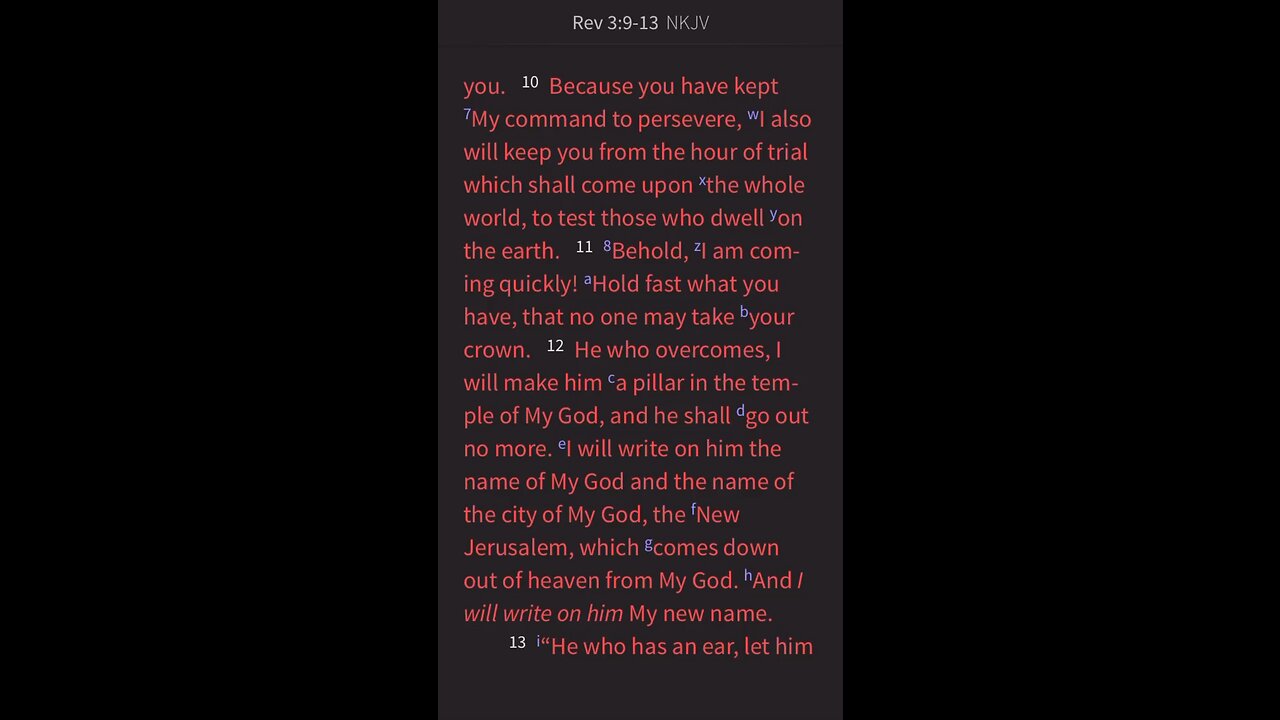This screenshot has width=1280, height=720.
Task: Open cross-reference f before "New Jerusalem"
Action: 693,510
